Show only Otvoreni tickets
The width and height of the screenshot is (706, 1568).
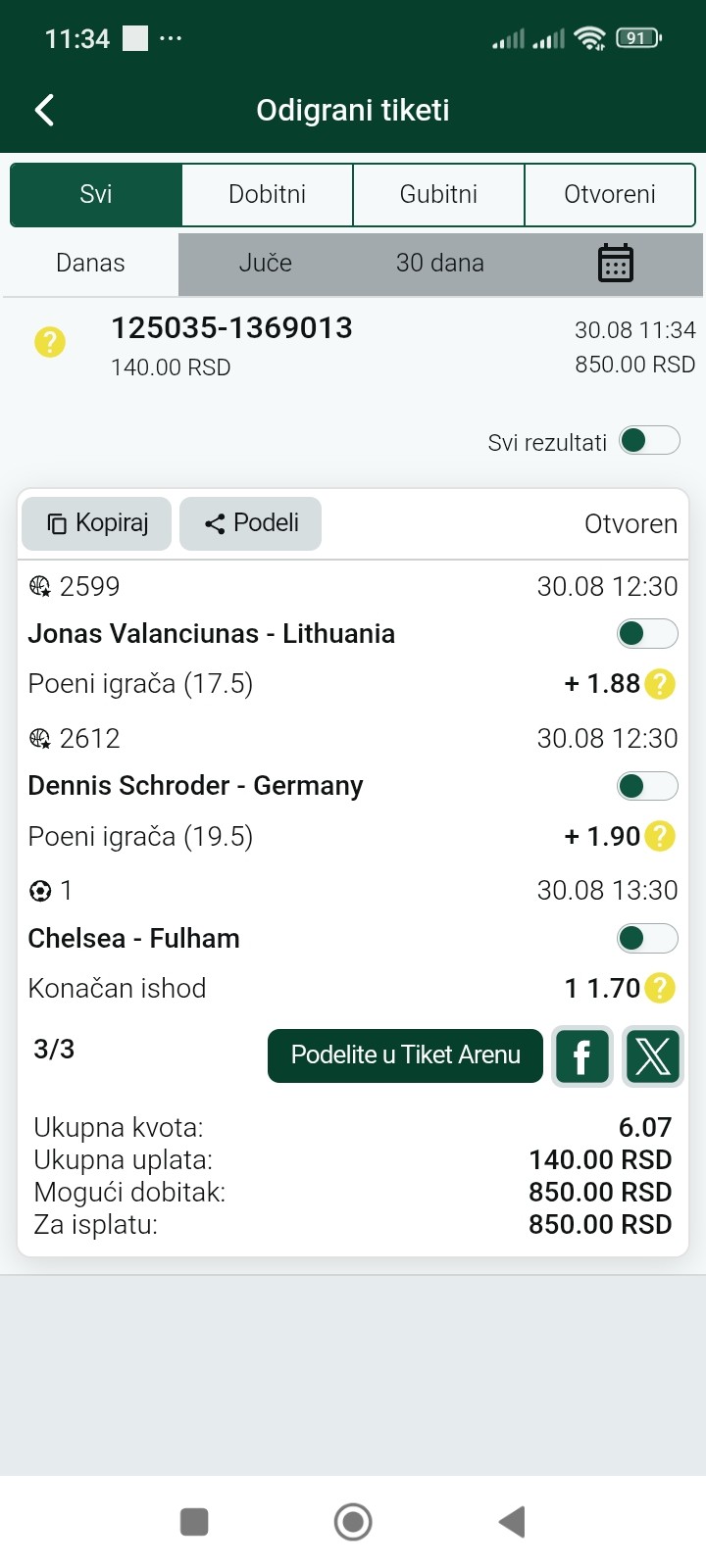[610, 194]
